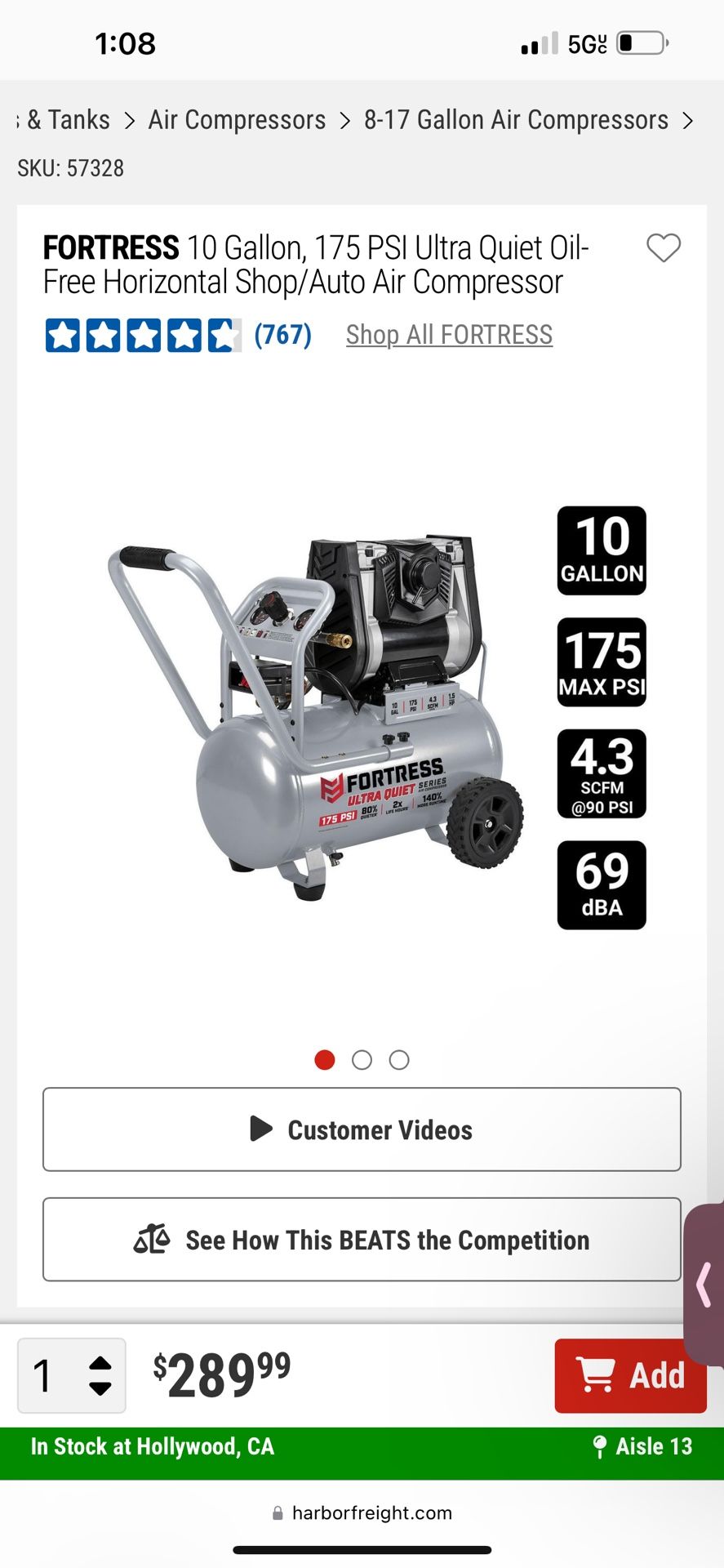This screenshot has height=1568, width=724.
Task: Open the 767 customer reviews link
Action: (281, 335)
